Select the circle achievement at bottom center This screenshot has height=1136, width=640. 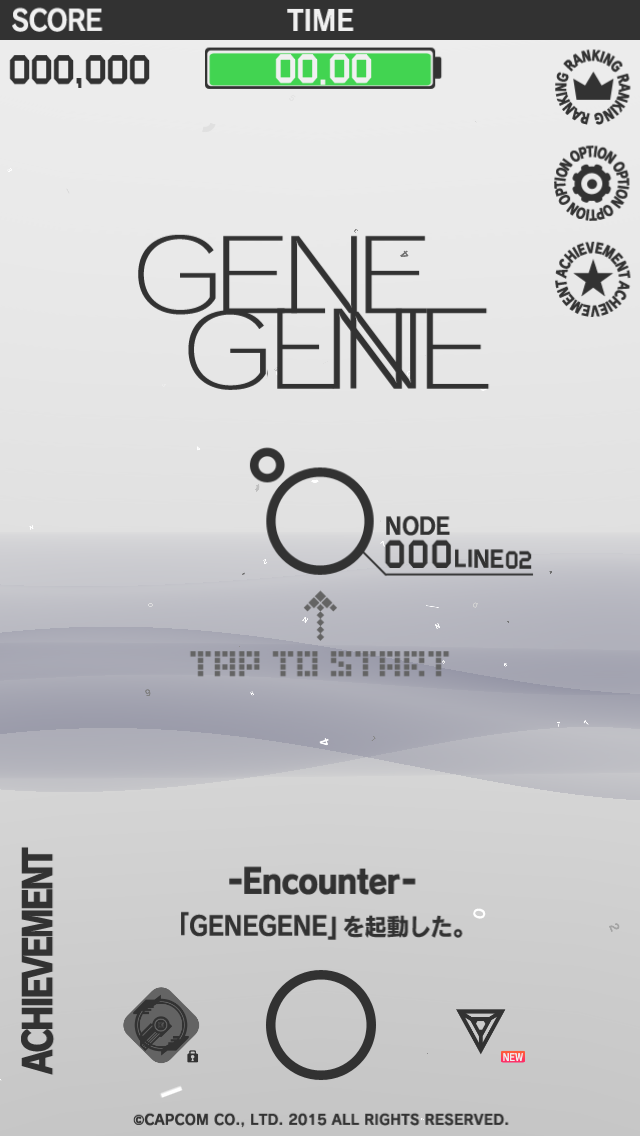(x=320, y=1025)
